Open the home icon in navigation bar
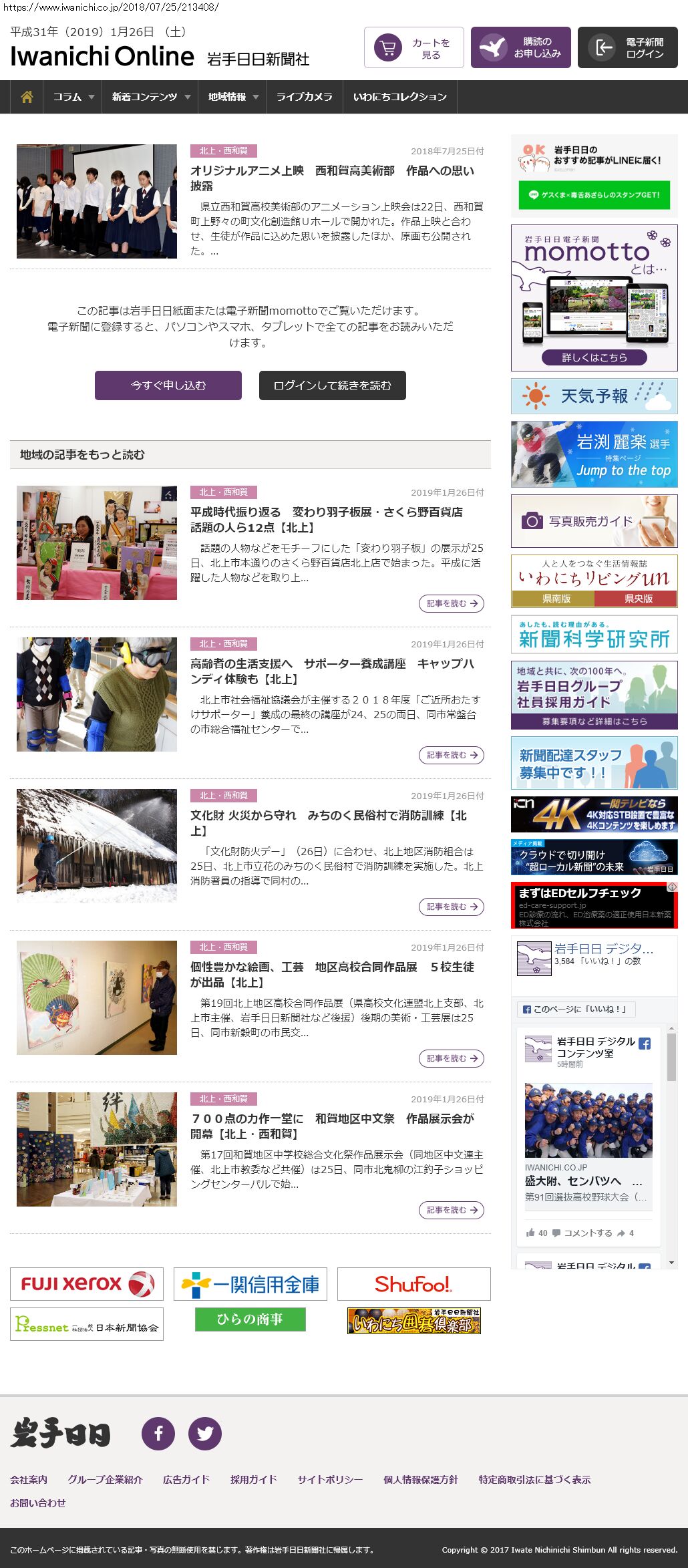688x1568 pixels. click(x=27, y=97)
